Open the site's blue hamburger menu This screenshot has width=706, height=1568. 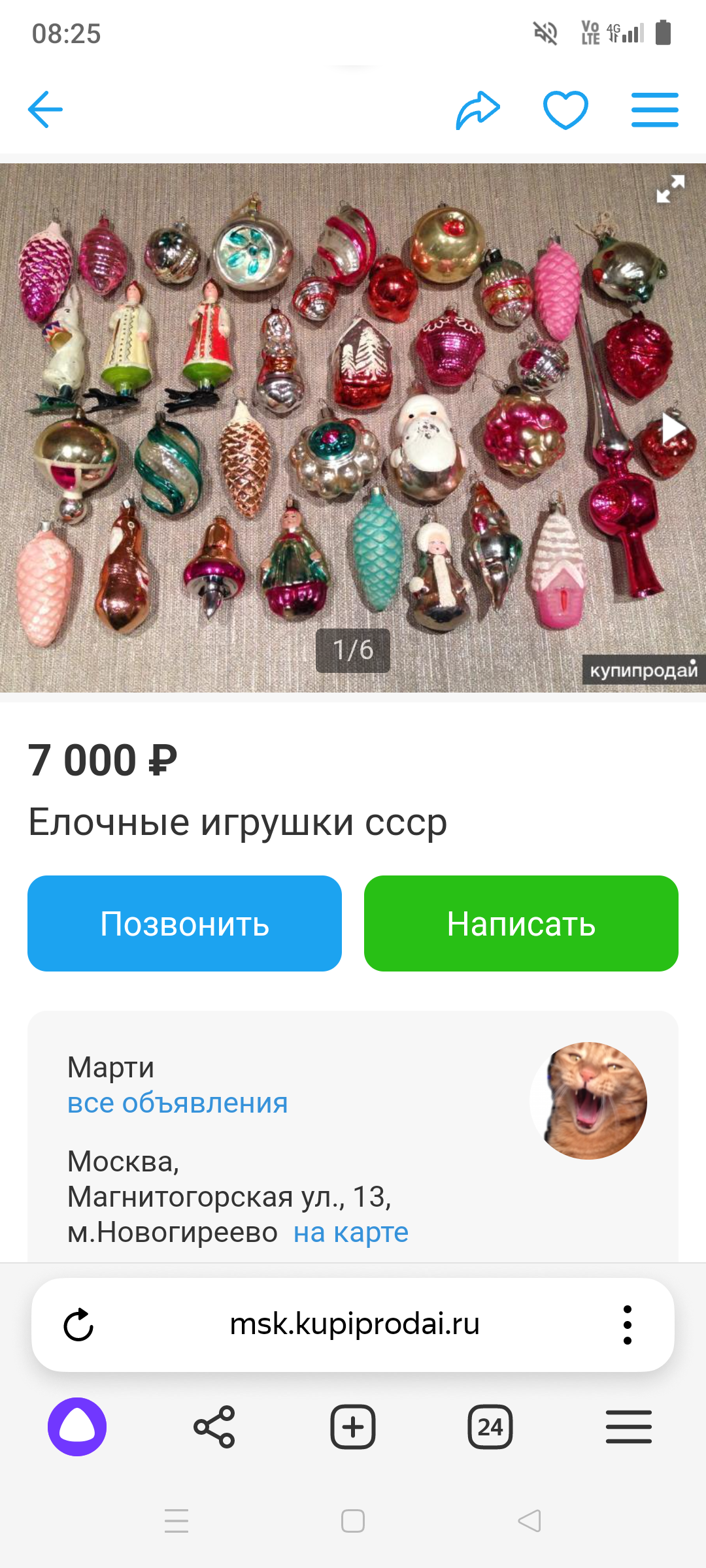[x=654, y=110]
